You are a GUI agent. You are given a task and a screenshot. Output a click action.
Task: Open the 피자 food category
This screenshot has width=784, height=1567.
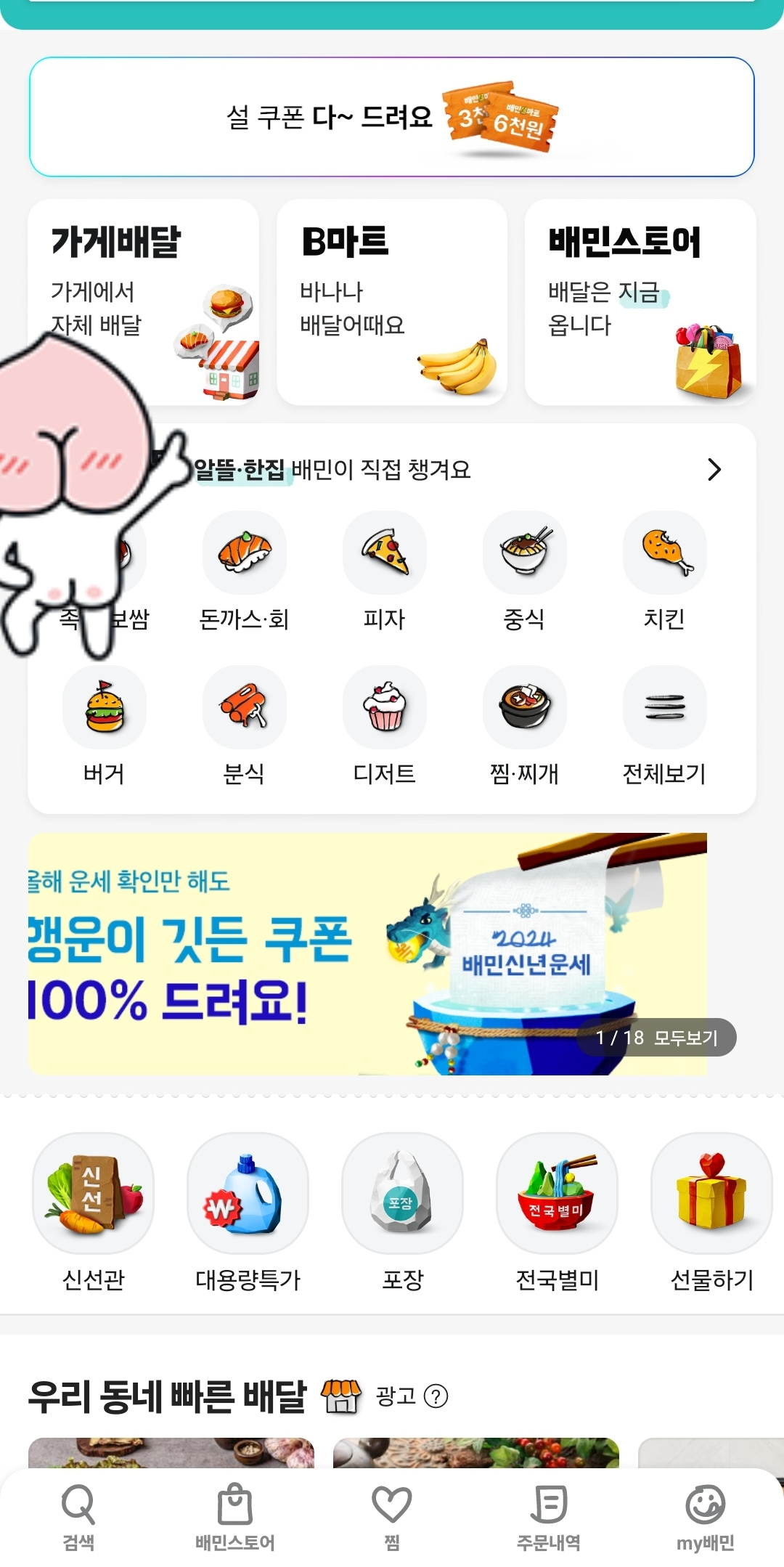pos(384,553)
